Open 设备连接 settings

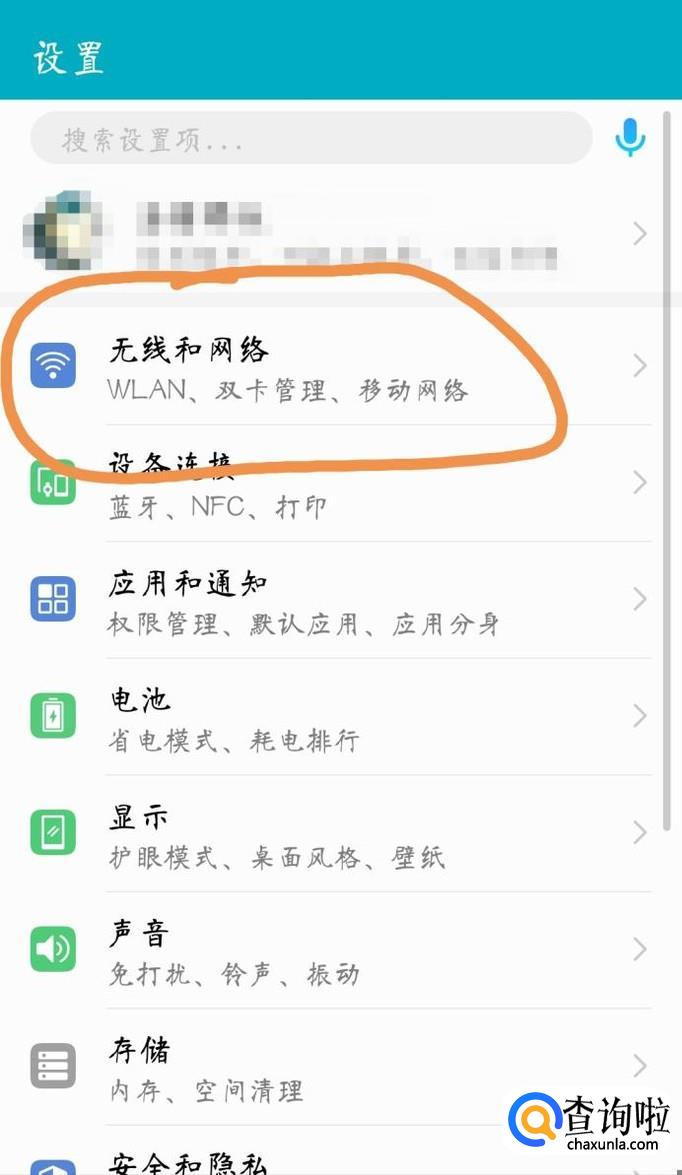pyautogui.click(x=340, y=484)
